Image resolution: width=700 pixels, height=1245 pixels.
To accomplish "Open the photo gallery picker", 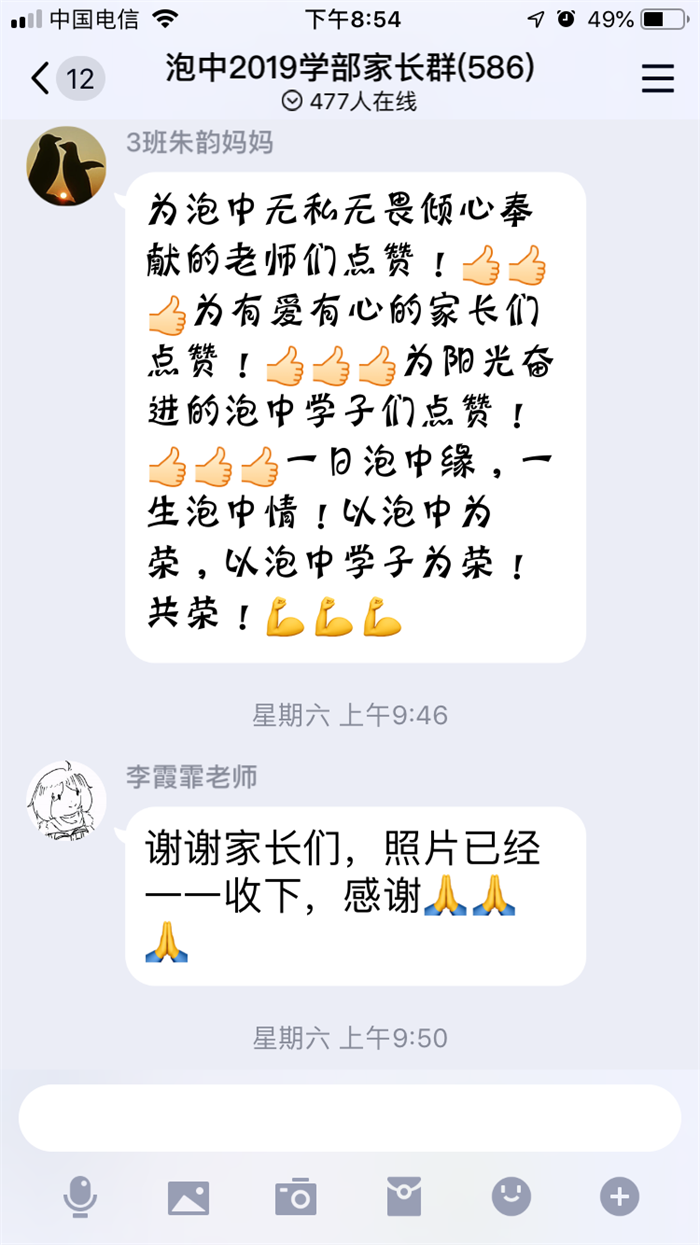I will (x=188, y=1196).
